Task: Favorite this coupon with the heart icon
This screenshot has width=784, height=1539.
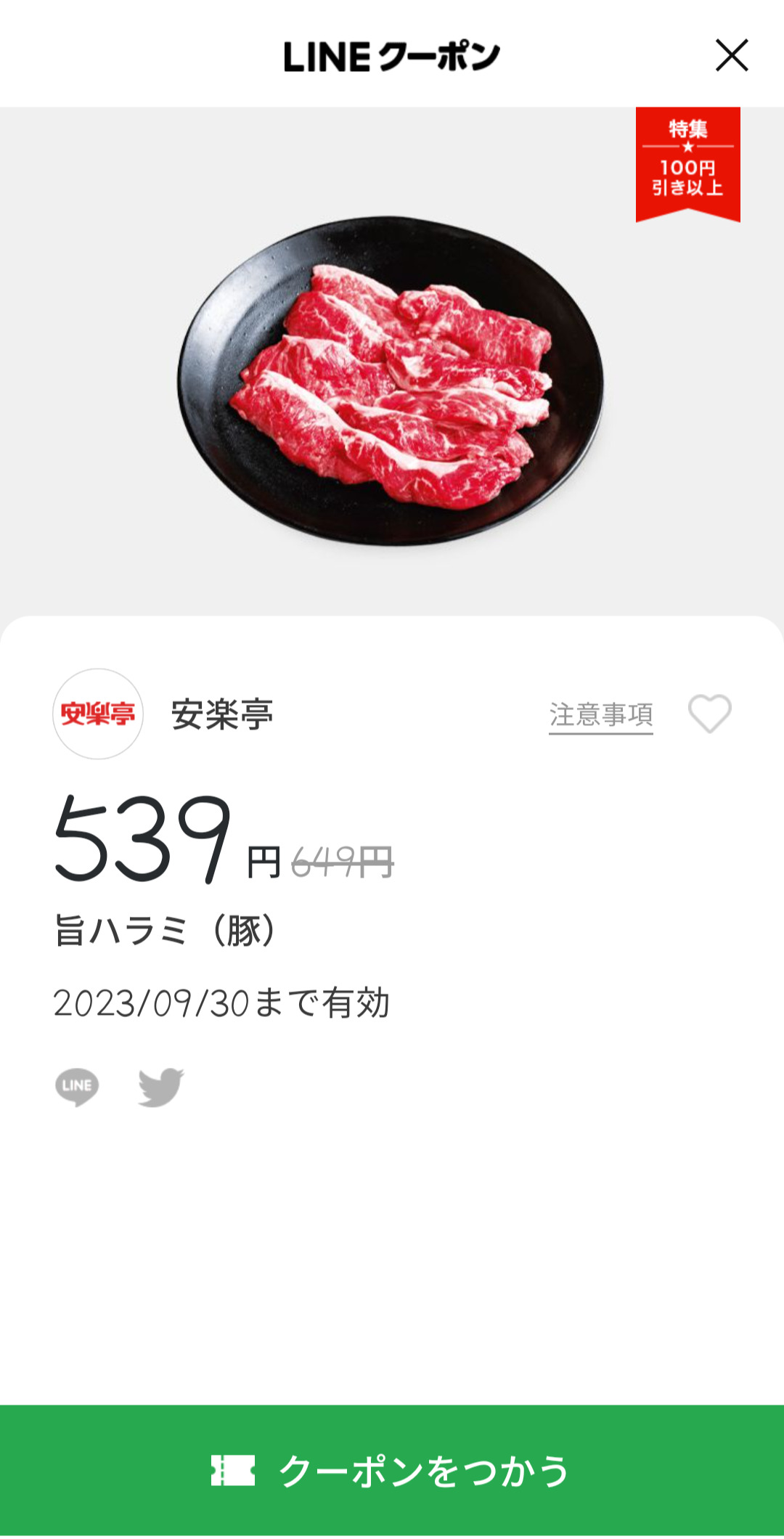Action: (709, 714)
